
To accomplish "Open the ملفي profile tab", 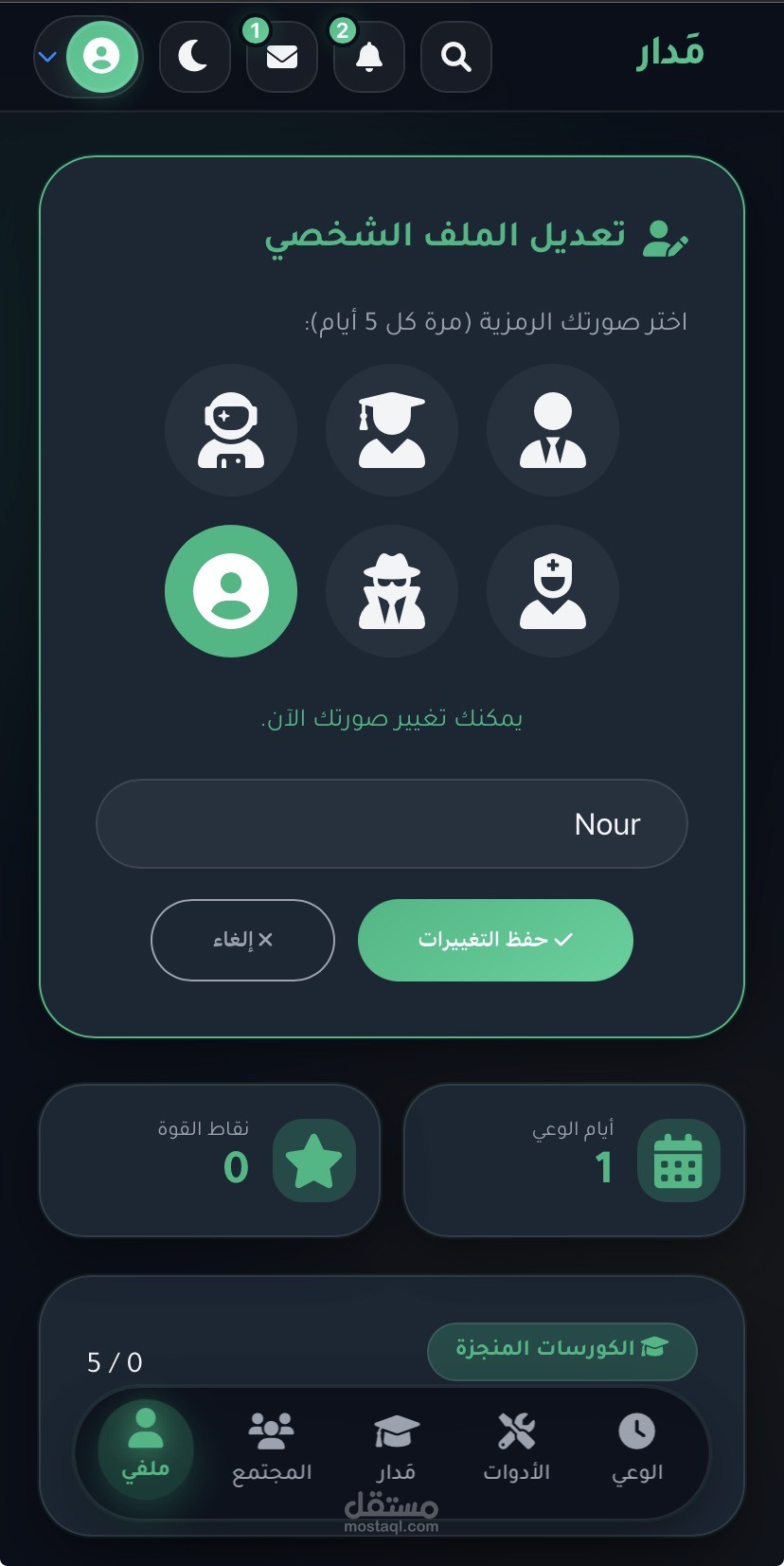I will tap(146, 1448).
